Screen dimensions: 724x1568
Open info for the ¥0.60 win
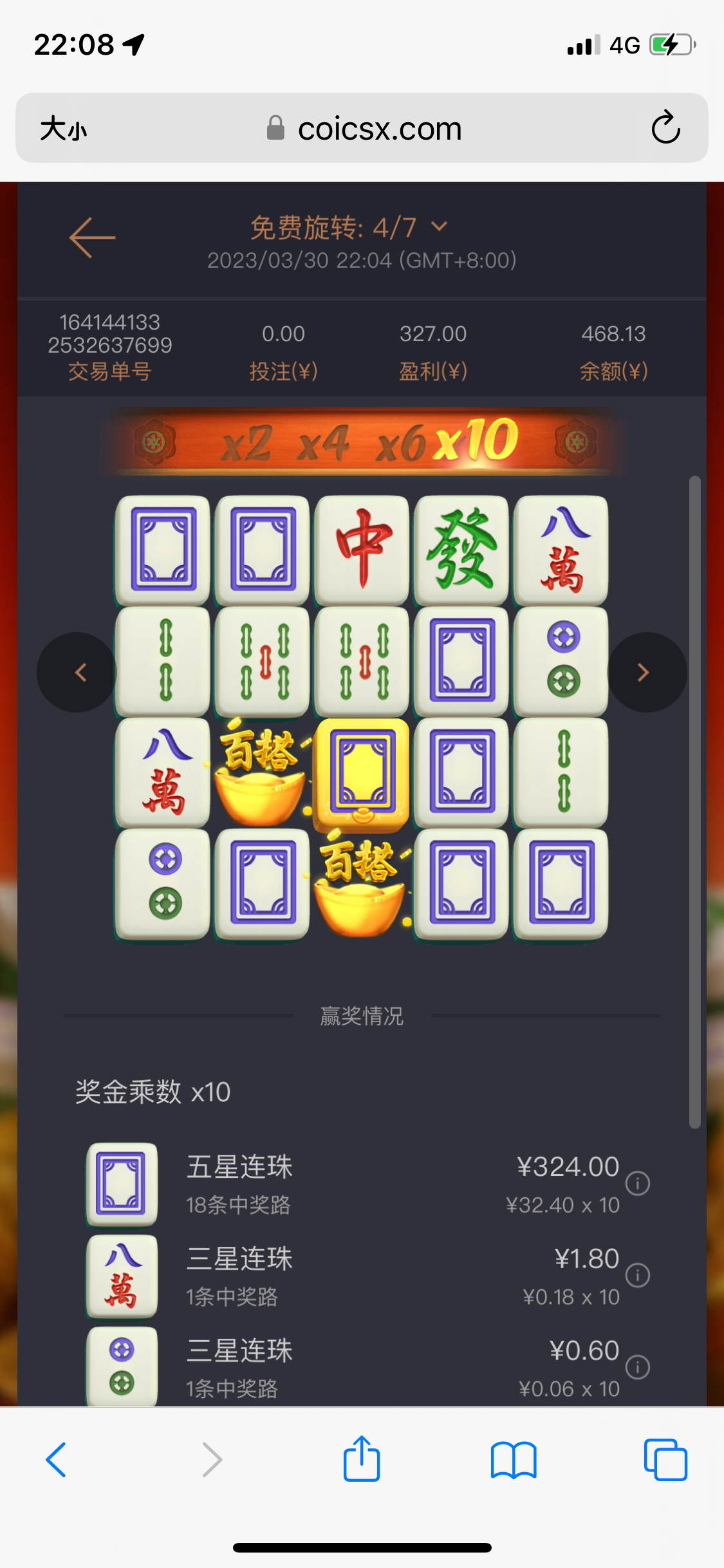[637, 1367]
